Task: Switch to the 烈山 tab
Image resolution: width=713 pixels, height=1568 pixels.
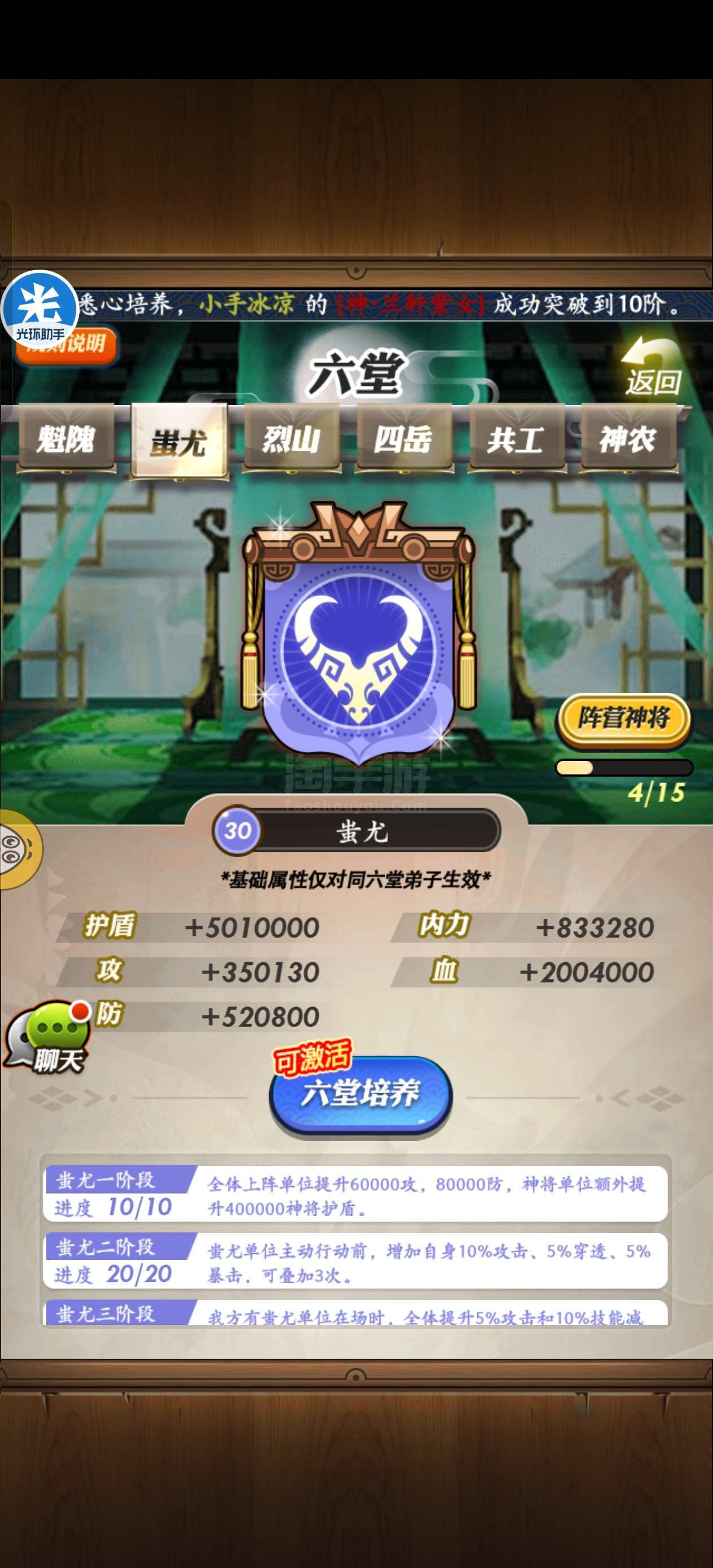Action: coord(291,438)
